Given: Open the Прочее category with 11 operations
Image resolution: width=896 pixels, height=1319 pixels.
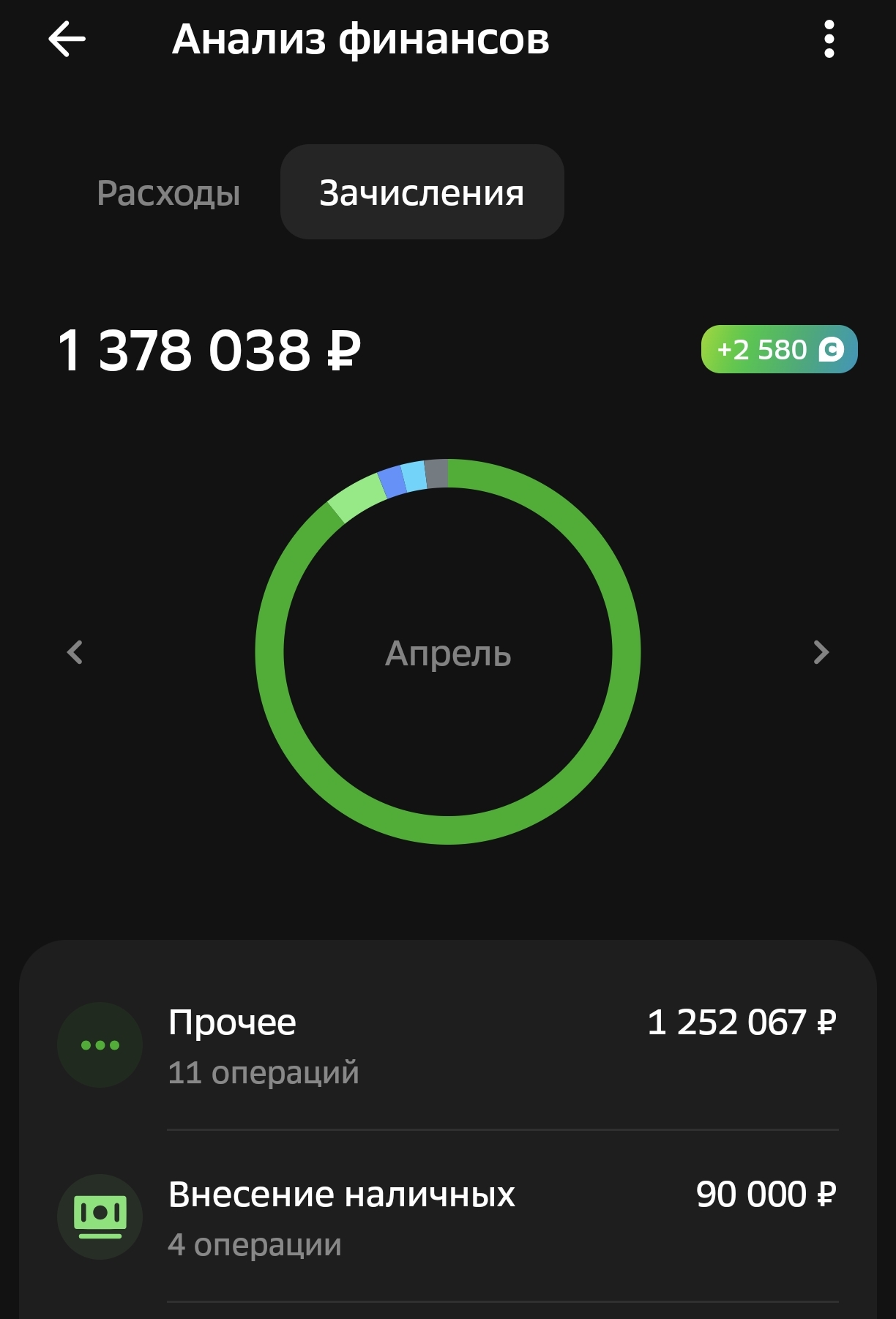Looking at the screenshot, I should tap(448, 1045).
